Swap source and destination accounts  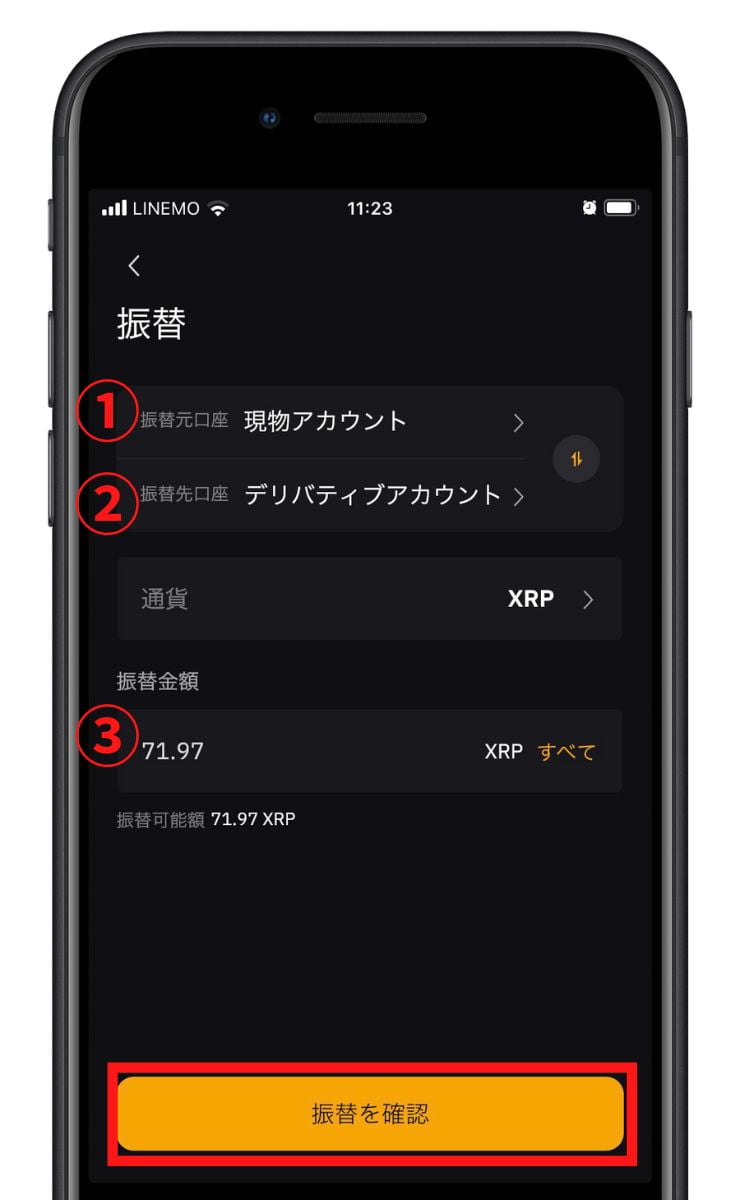point(577,459)
